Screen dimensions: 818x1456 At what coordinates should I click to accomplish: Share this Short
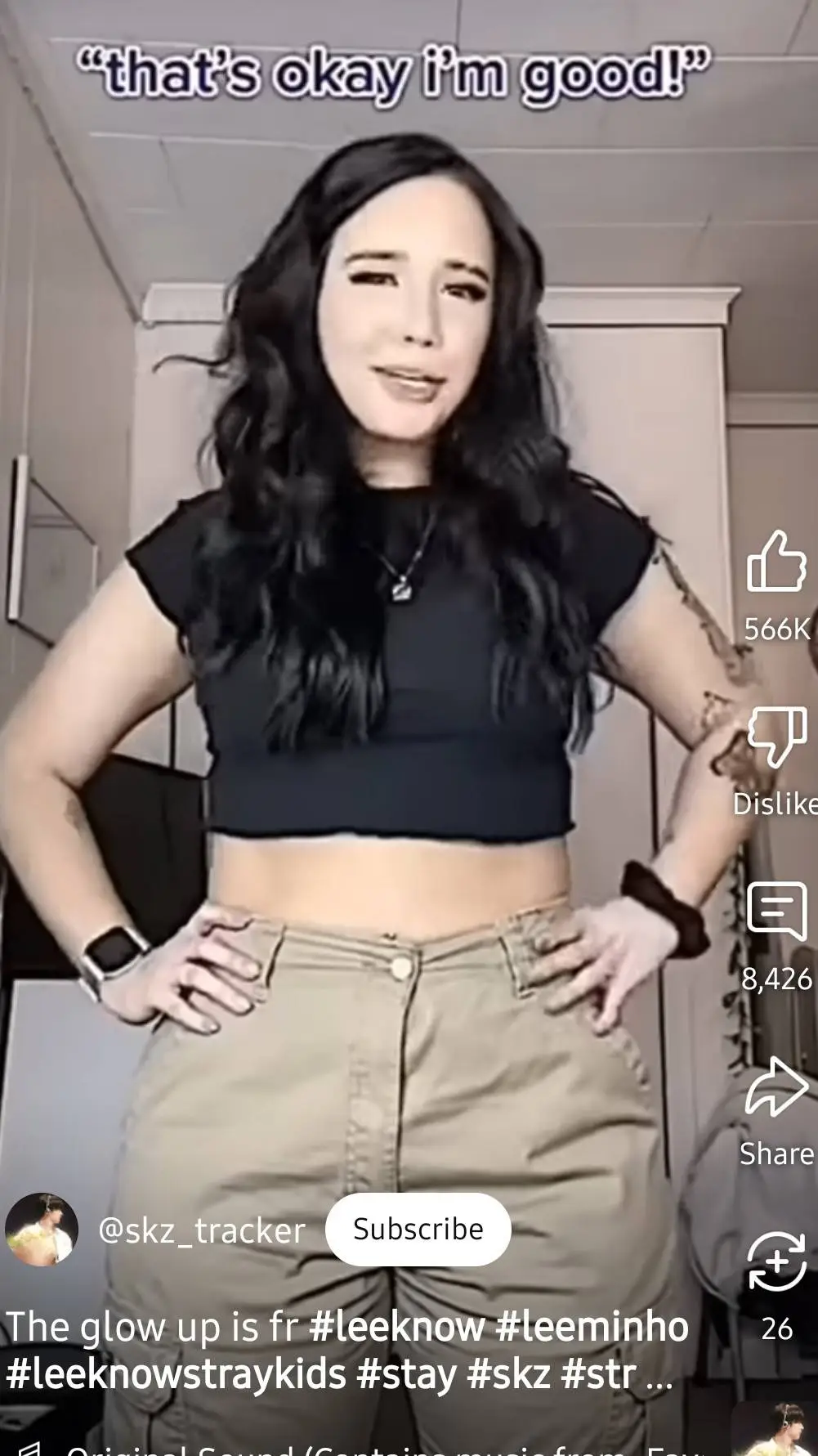coord(776,1088)
